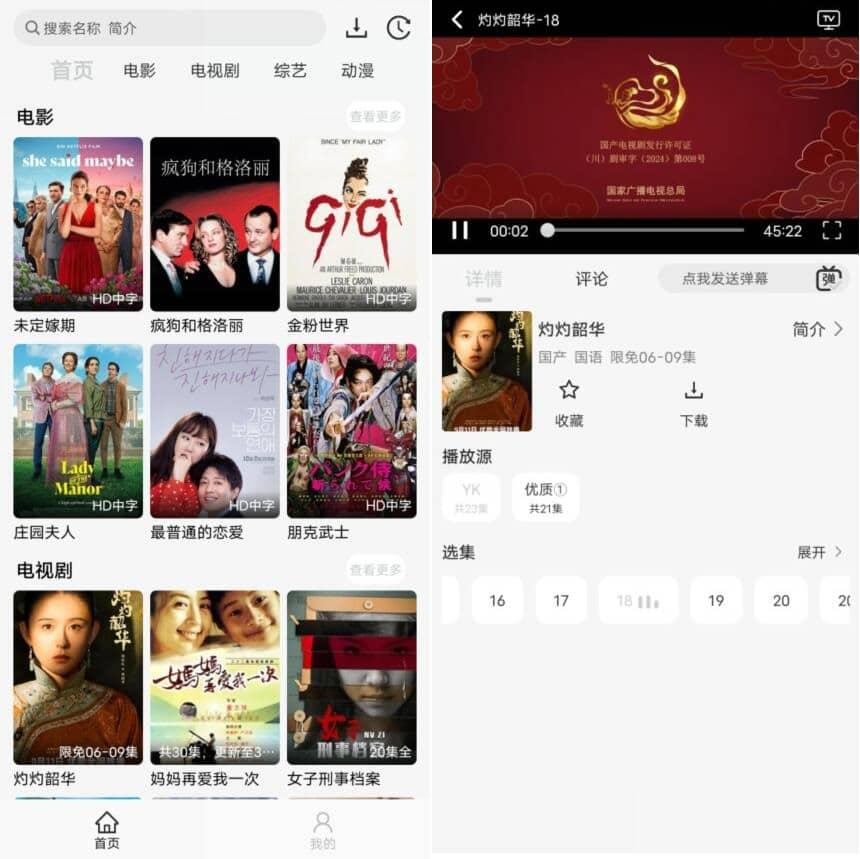This screenshot has width=860, height=859.
Task: Expand the full episode list via 展开
Action: coord(819,552)
